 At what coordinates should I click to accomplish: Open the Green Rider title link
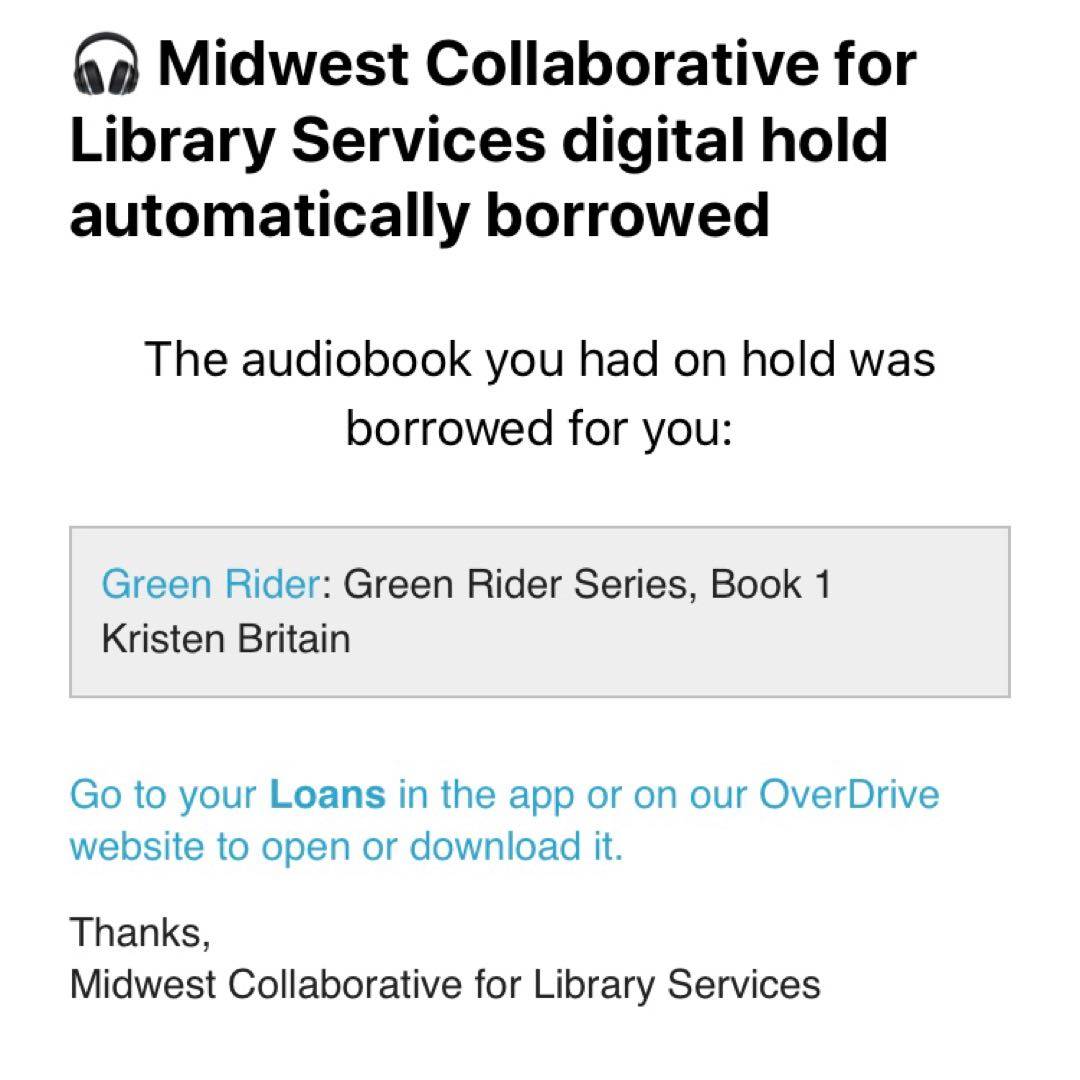click(x=209, y=584)
